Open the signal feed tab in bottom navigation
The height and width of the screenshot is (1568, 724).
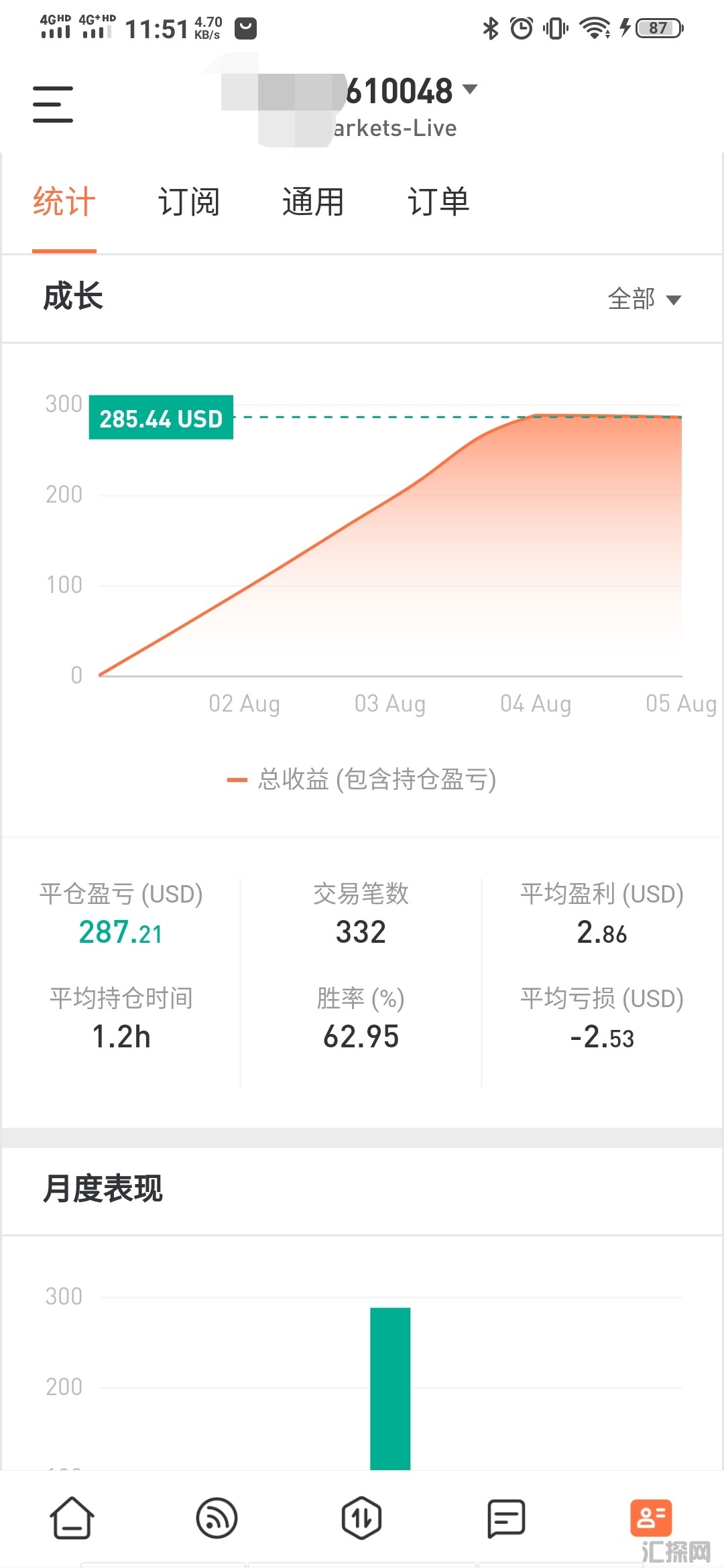(217, 1518)
